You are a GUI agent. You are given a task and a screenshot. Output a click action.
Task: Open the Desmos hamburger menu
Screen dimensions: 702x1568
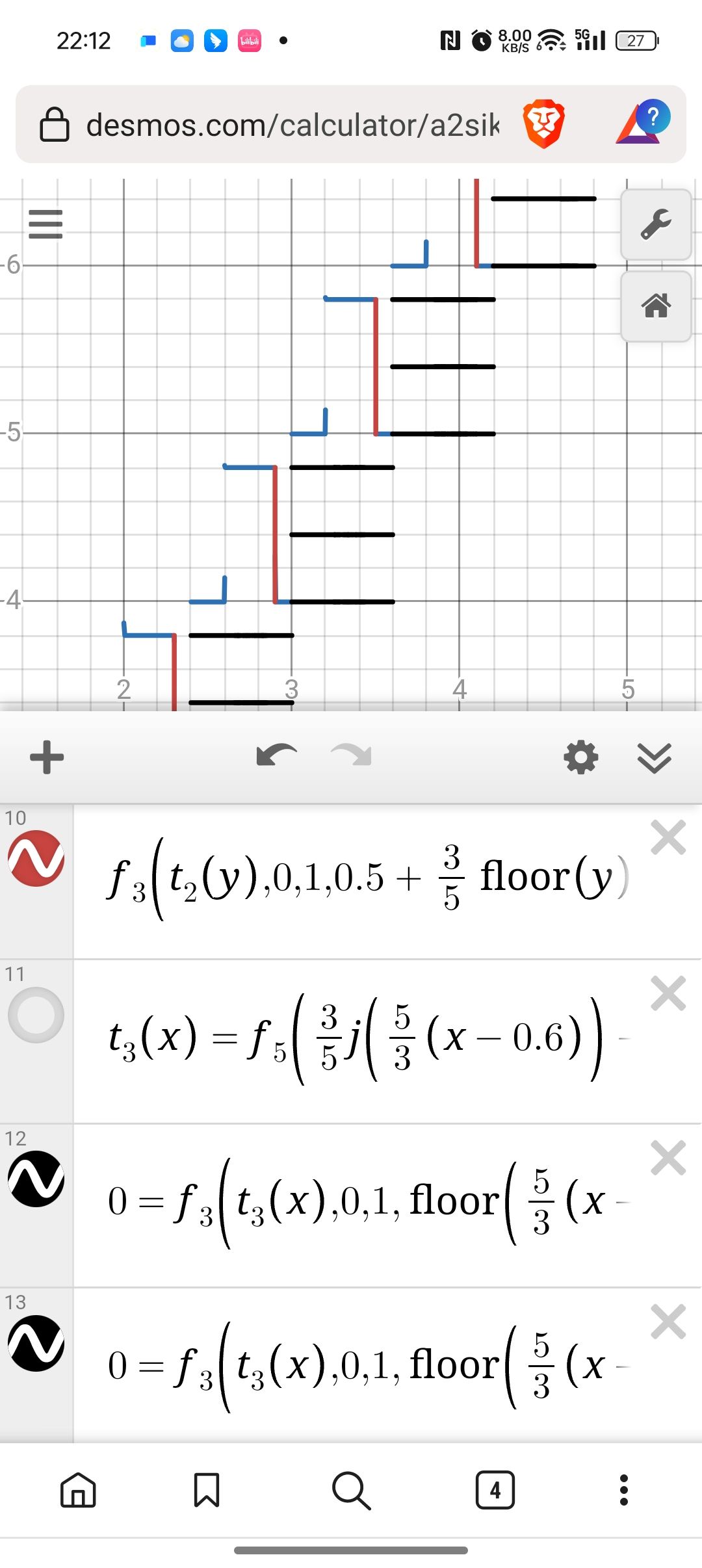[45, 224]
